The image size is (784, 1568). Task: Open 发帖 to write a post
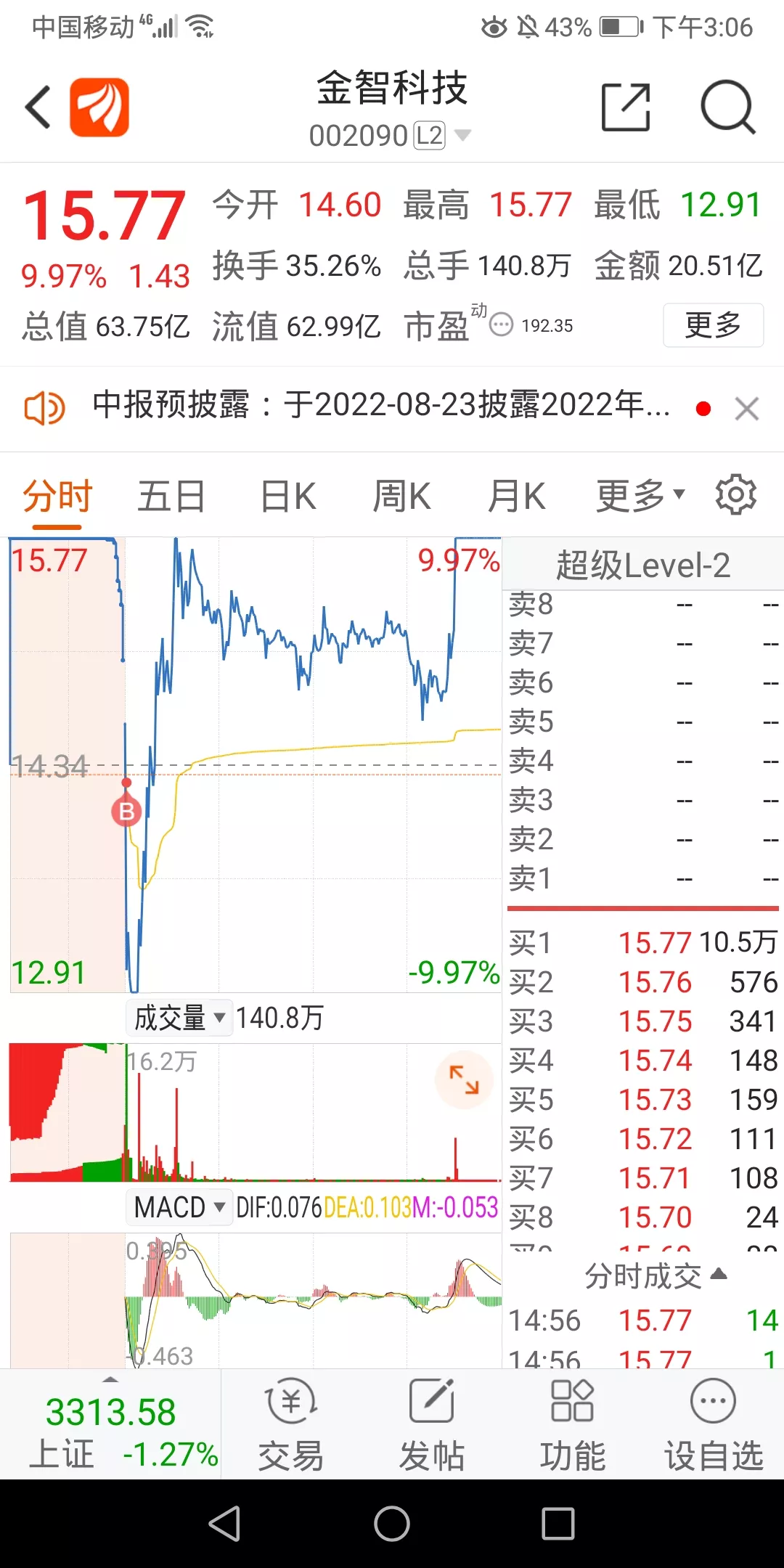[432, 1425]
